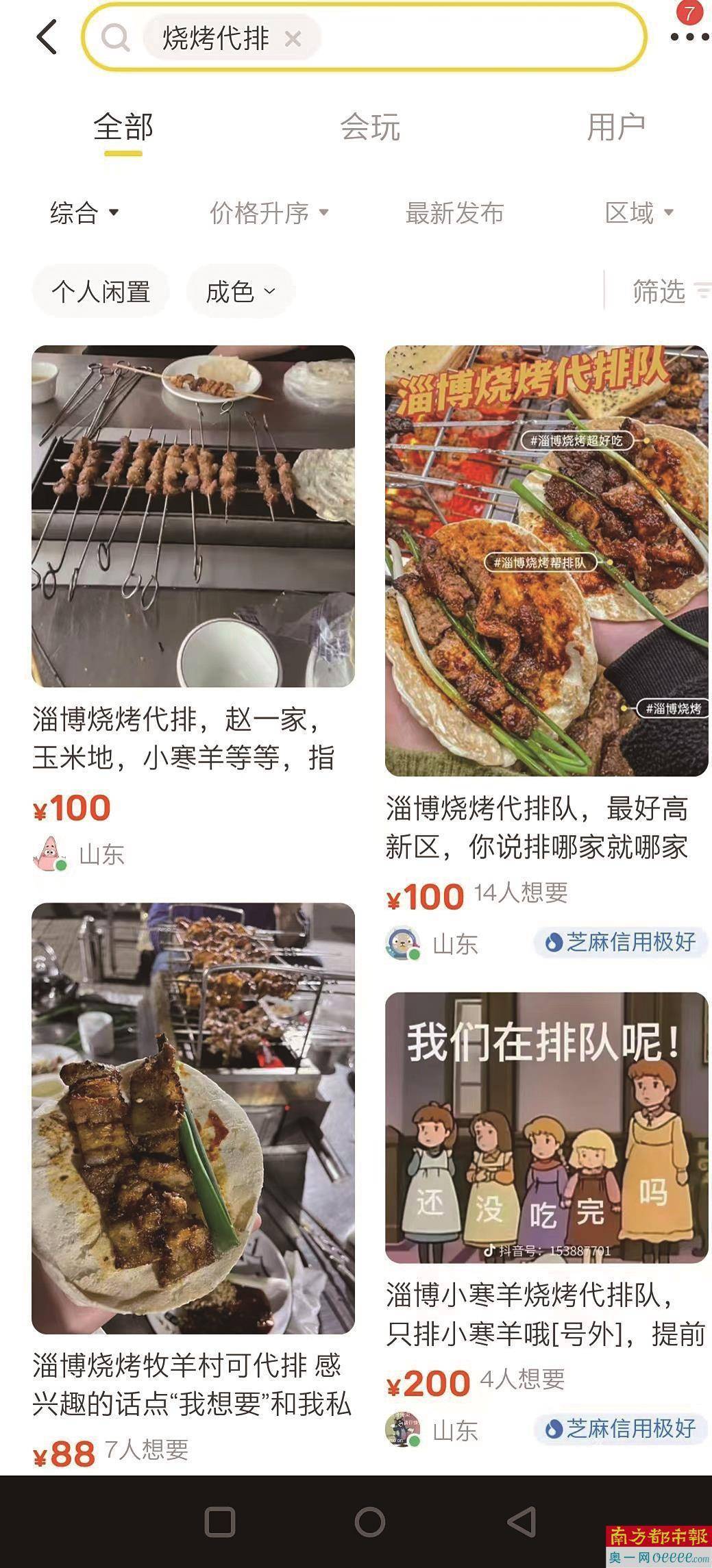The height and width of the screenshot is (1568, 712).
Task: Tap the search box to edit the query
Action: [480, 38]
